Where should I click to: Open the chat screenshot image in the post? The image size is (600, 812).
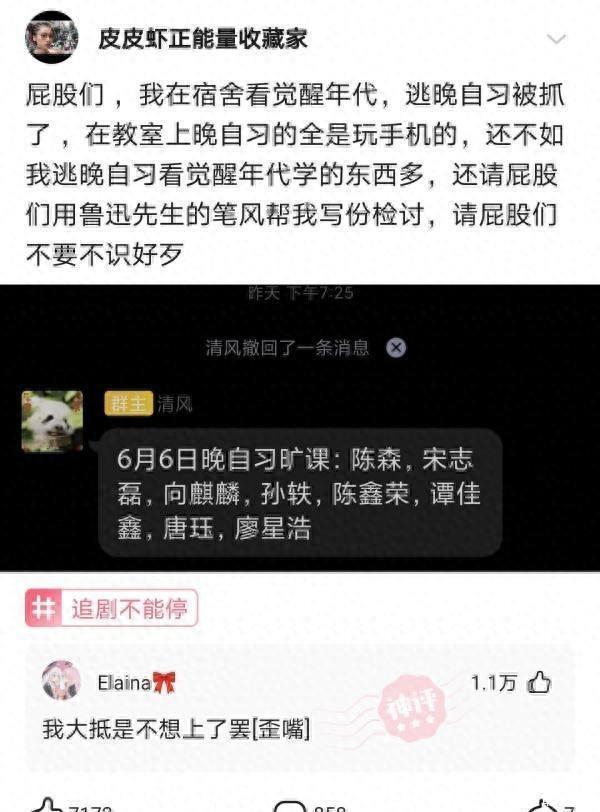click(x=300, y=428)
